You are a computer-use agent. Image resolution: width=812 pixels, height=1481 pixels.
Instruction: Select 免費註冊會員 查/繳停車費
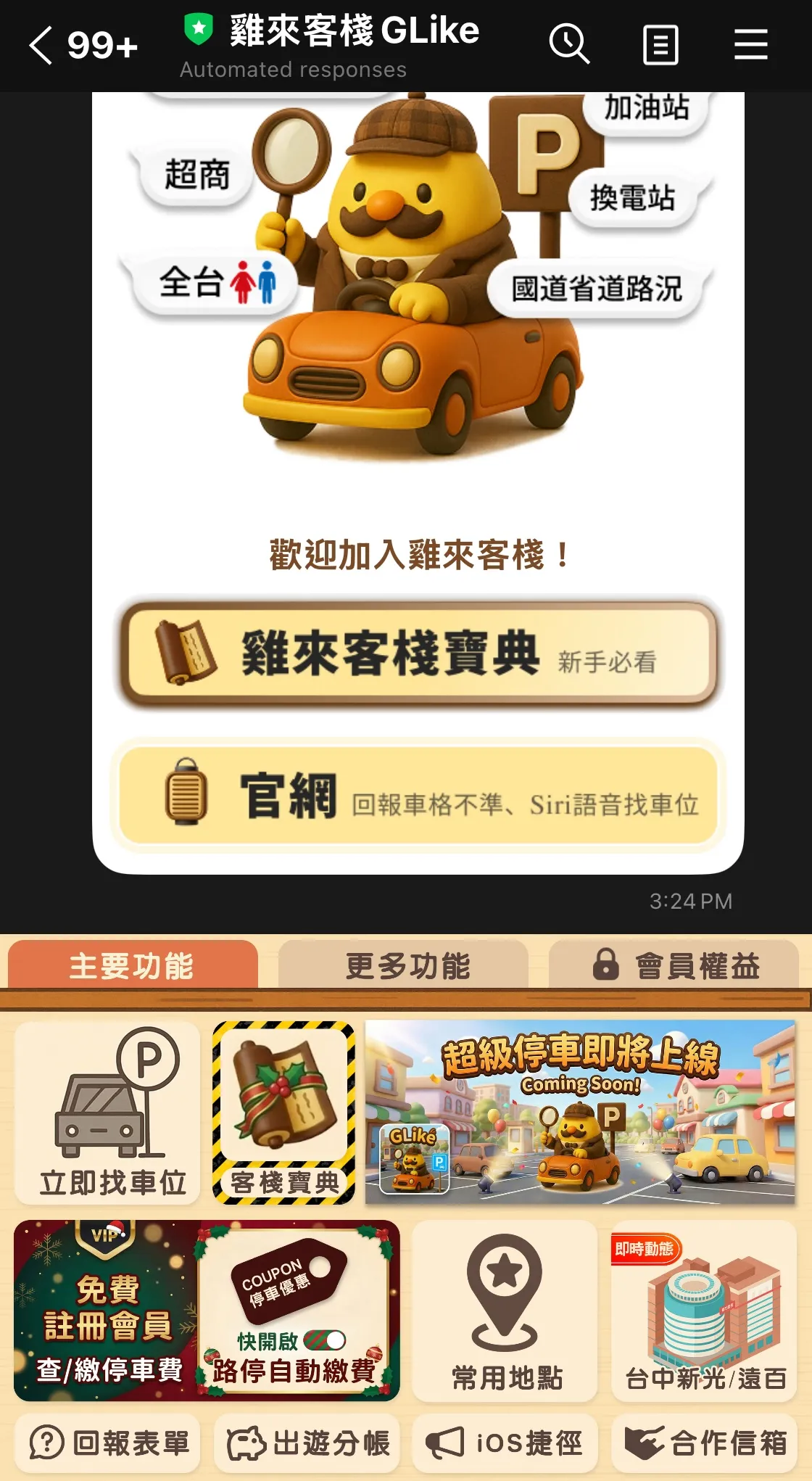[106, 1311]
